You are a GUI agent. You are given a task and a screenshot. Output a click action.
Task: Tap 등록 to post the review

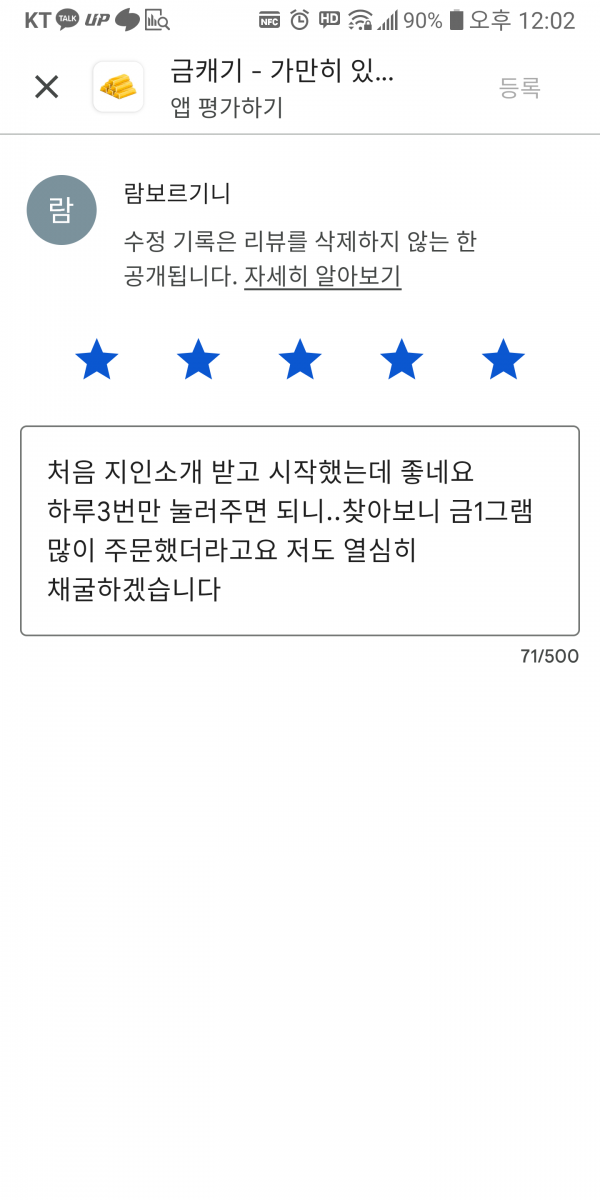(x=520, y=88)
